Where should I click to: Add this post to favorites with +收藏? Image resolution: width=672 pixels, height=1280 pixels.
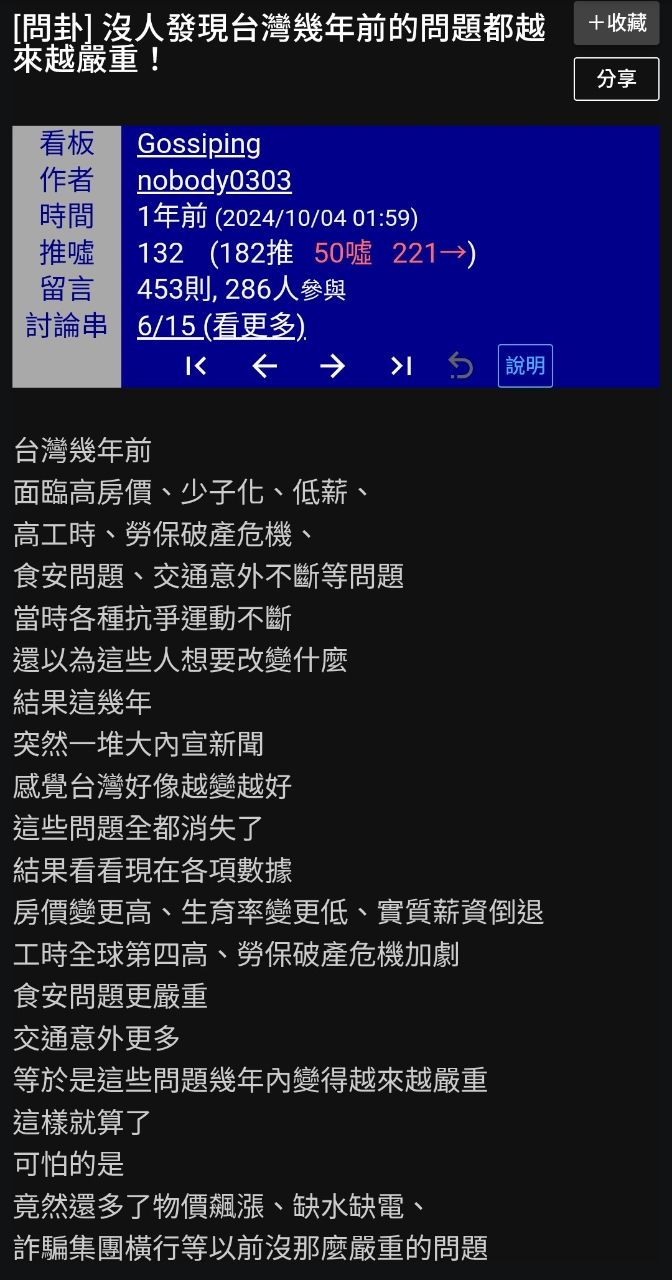point(616,23)
